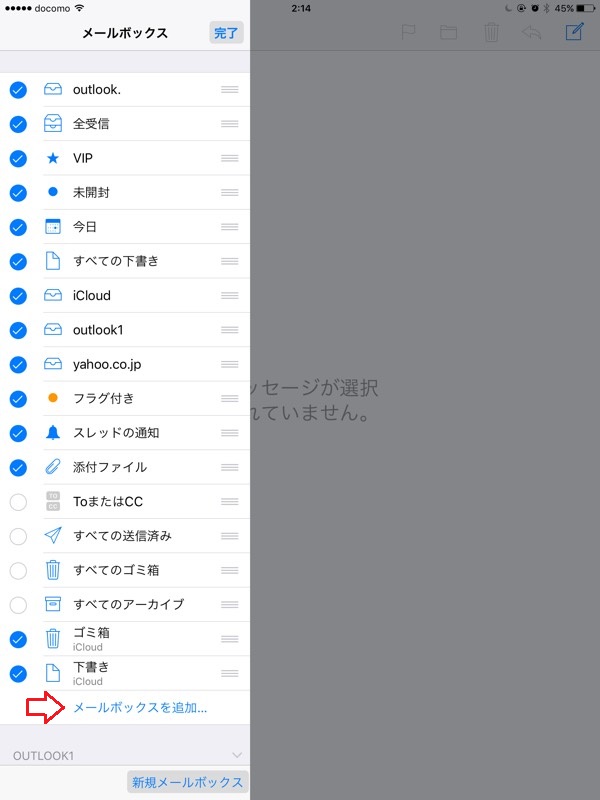Image resolution: width=600 pixels, height=800 pixels.
Task: Check the すべてのアーカイブ mailbox
Action: click(x=18, y=604)
